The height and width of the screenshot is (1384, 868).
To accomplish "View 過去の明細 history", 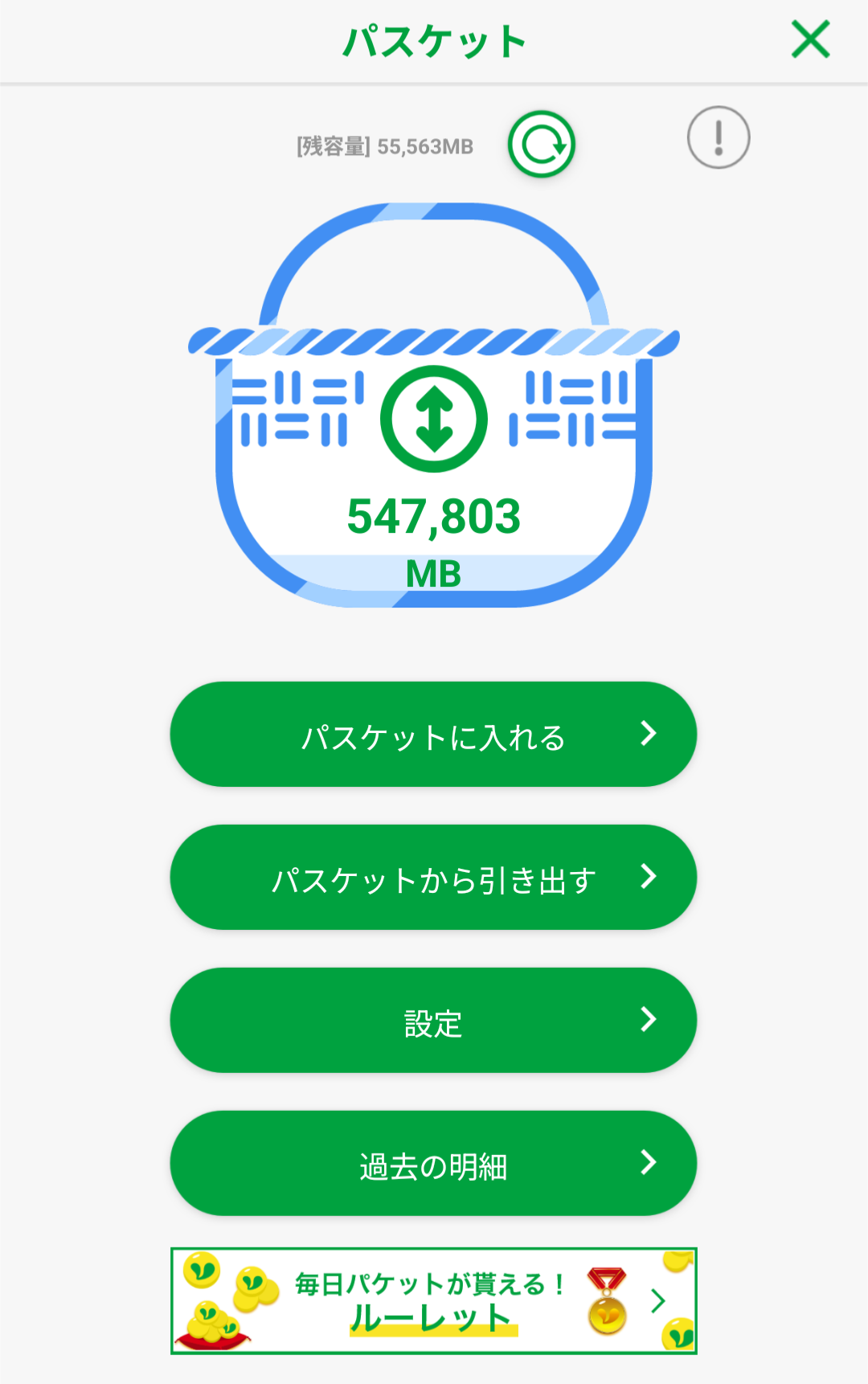I will [433, 1164].
